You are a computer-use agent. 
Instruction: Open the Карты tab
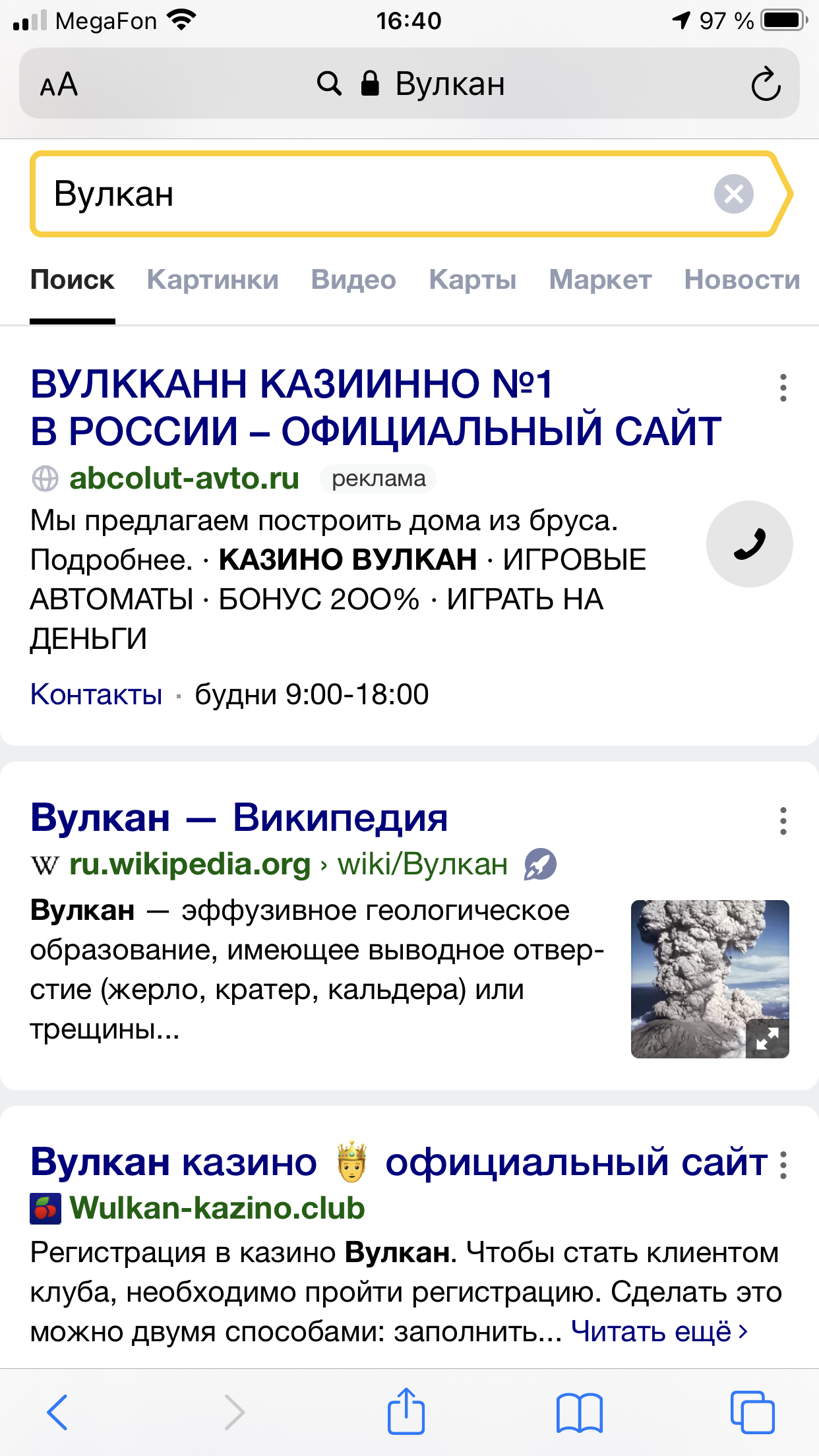click(x=472, y=280)
